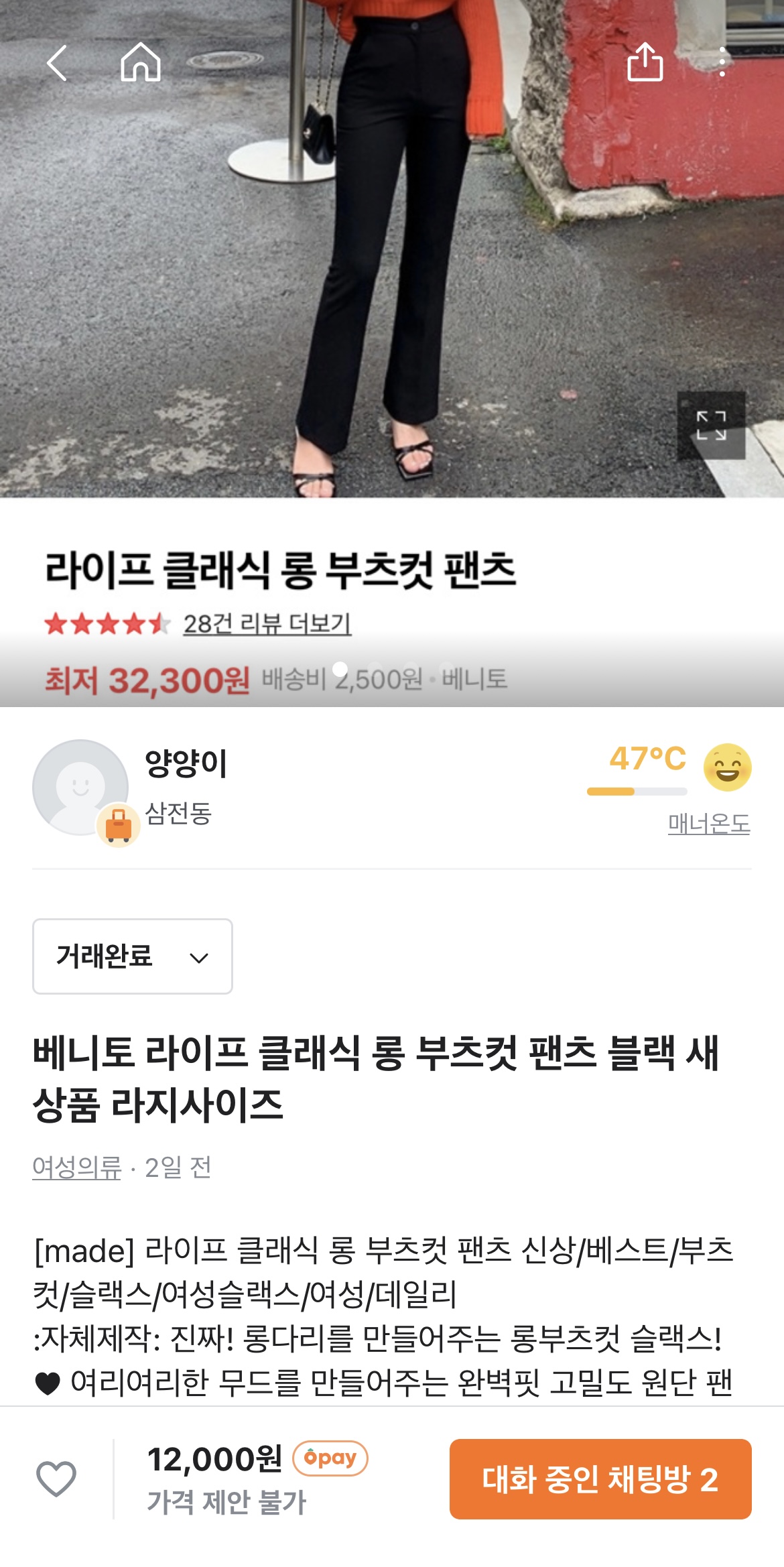Go back using the top-left arrow
The image size is (784, 1567).
pyautogui.click(x=57, y=63)
